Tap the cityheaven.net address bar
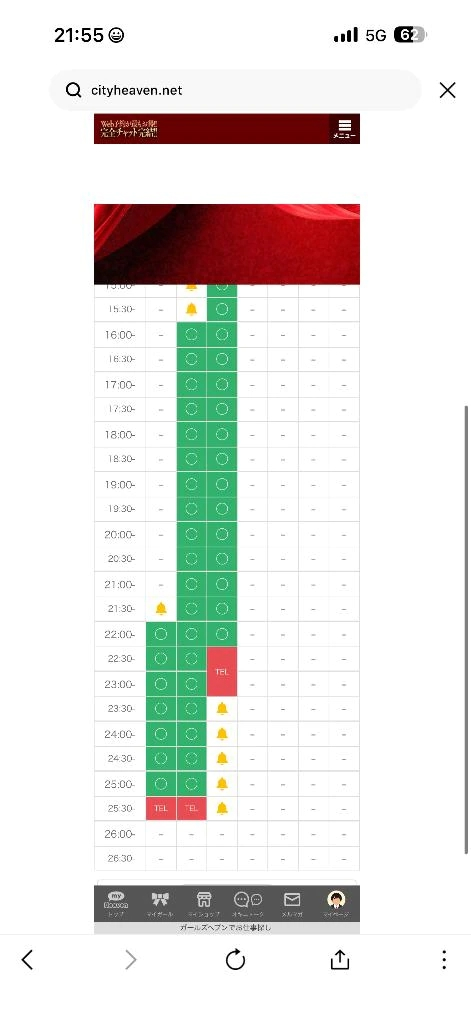The height and width of the screenshot is (1024, 471). (x=235, y=90)
